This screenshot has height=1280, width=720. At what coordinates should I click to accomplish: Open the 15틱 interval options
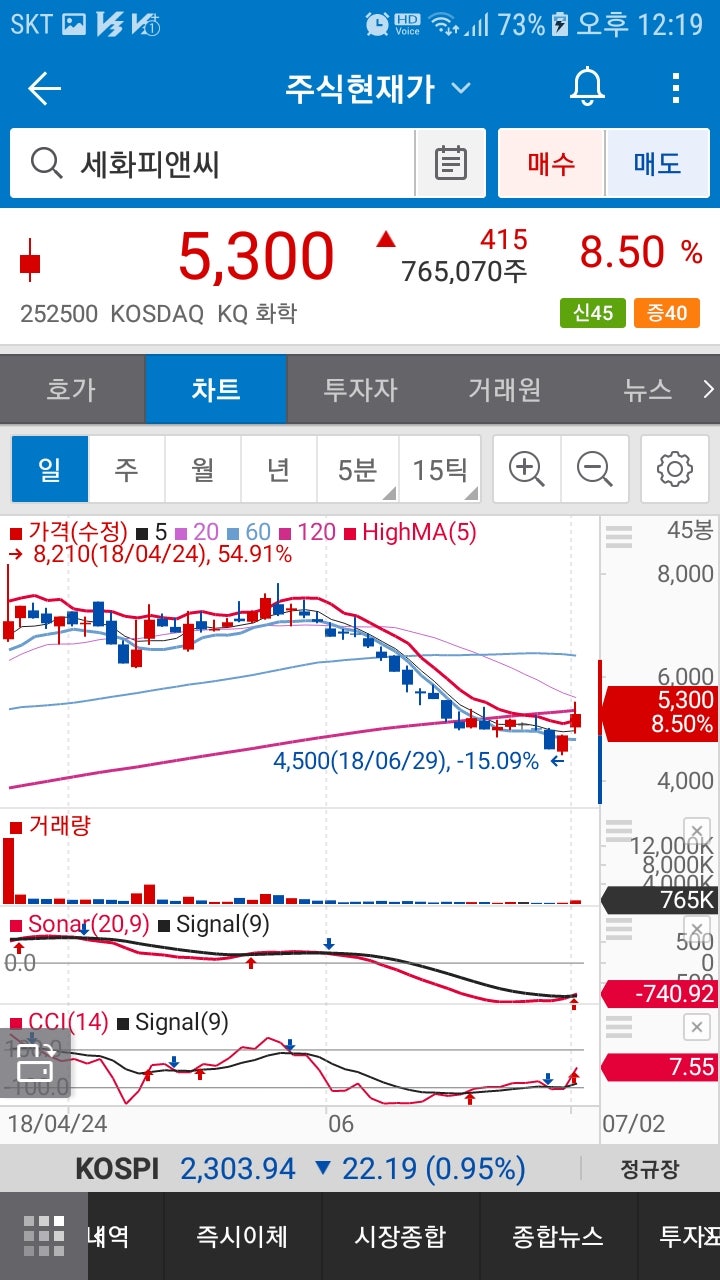click(x=440, y=468)
